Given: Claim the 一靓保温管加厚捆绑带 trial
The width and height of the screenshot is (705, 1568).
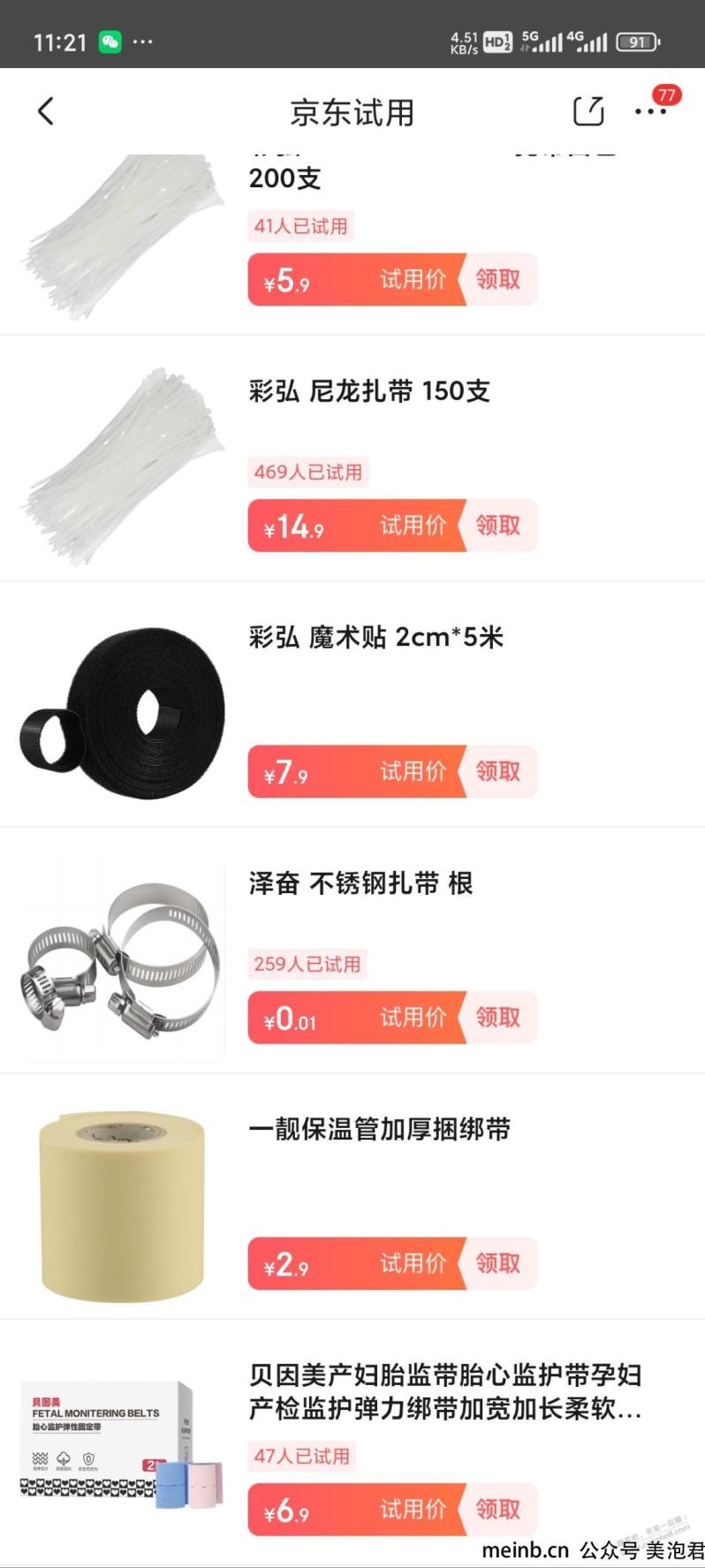Looking at the screenshot, I should (x=498, y=1263).
